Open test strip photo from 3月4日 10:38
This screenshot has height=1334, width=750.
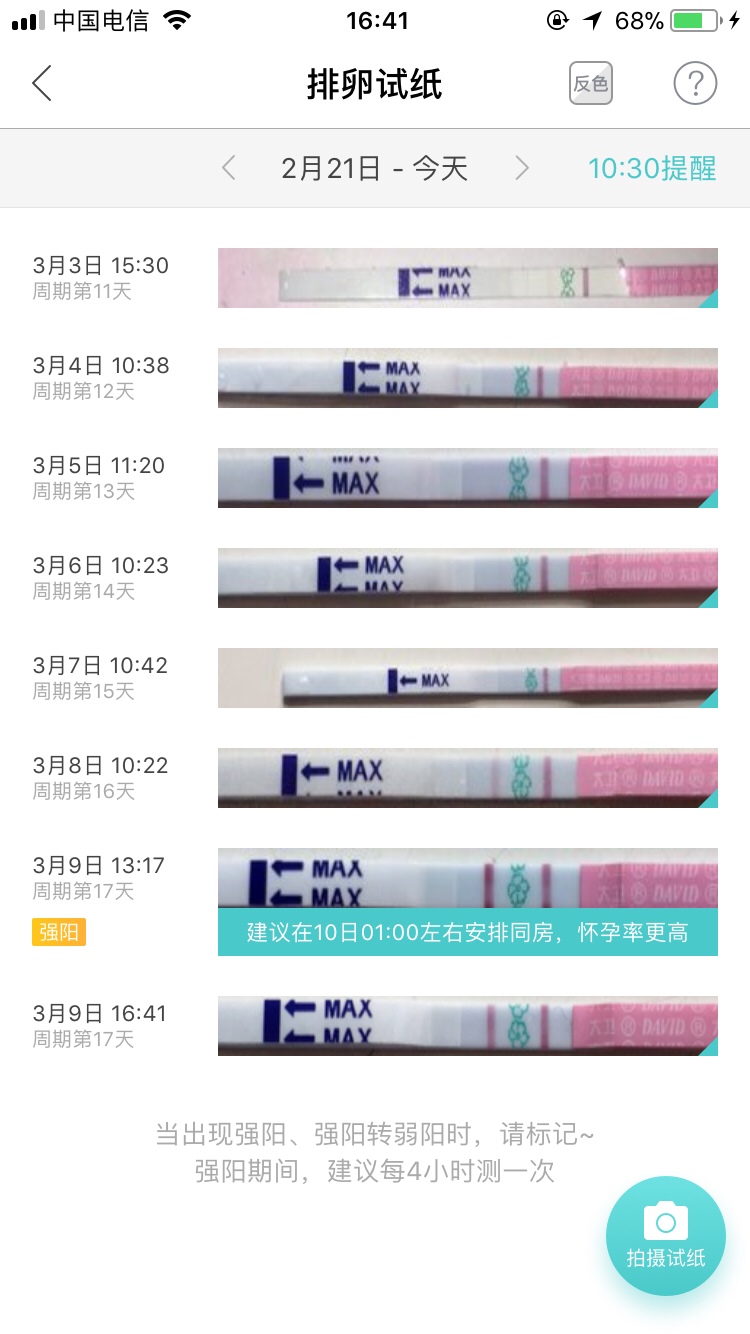pyautogui.click(x=467, y=378)
